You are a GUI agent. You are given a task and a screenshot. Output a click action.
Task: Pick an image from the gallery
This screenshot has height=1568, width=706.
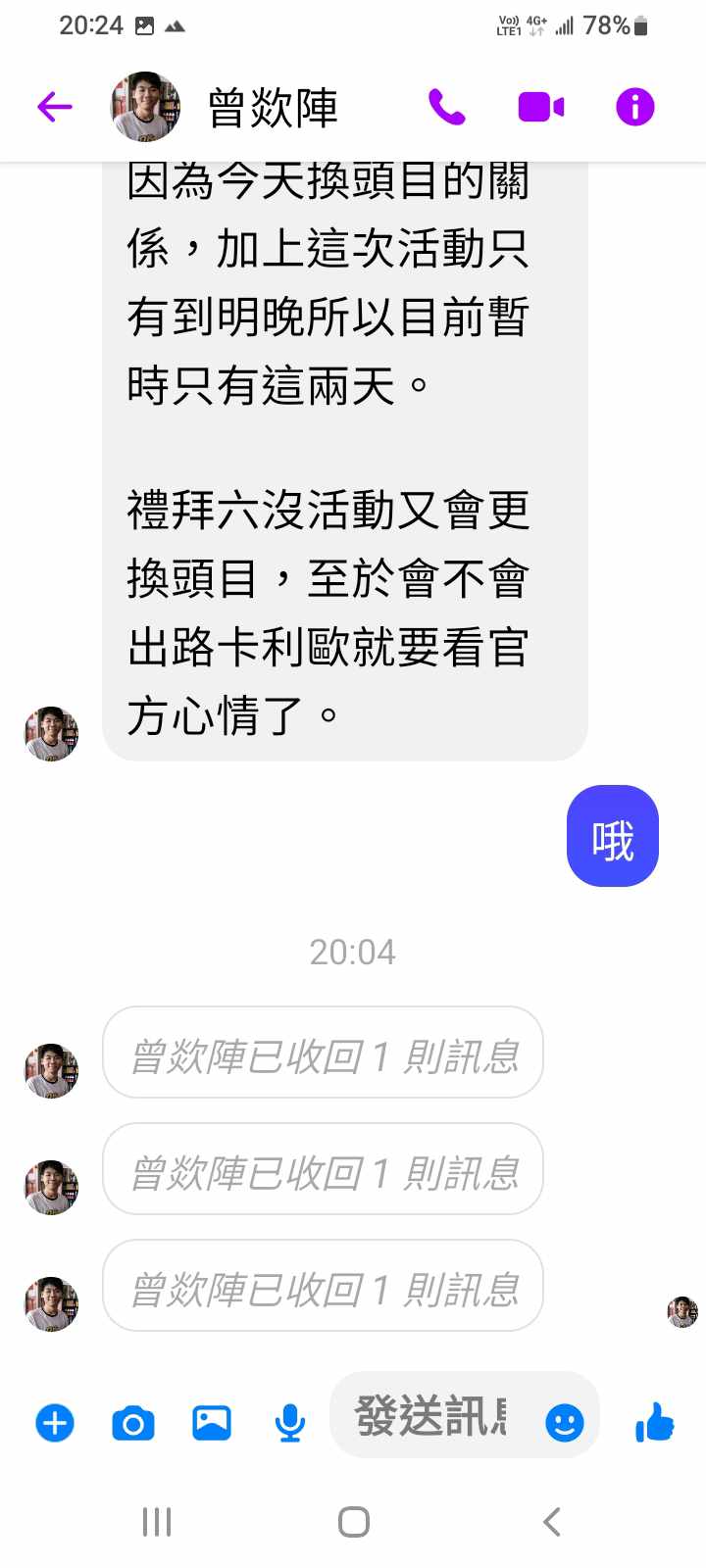[x=212, y=1422]
